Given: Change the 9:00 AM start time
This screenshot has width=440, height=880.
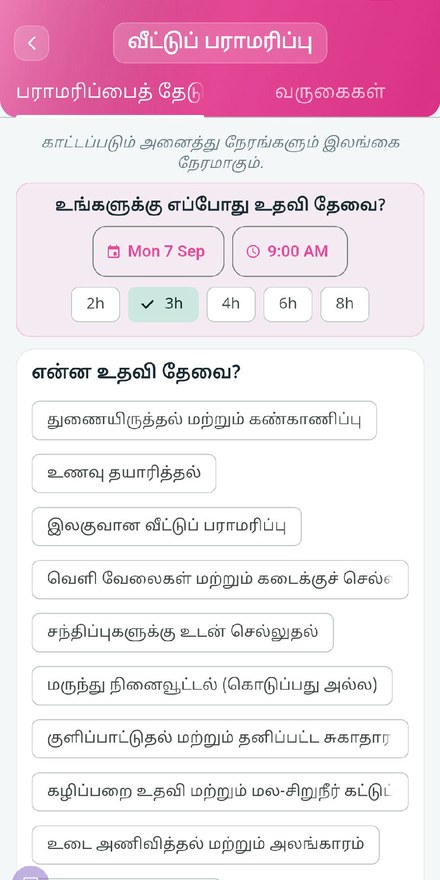Looking at the screenshot, I should click(x=290, y=251).
